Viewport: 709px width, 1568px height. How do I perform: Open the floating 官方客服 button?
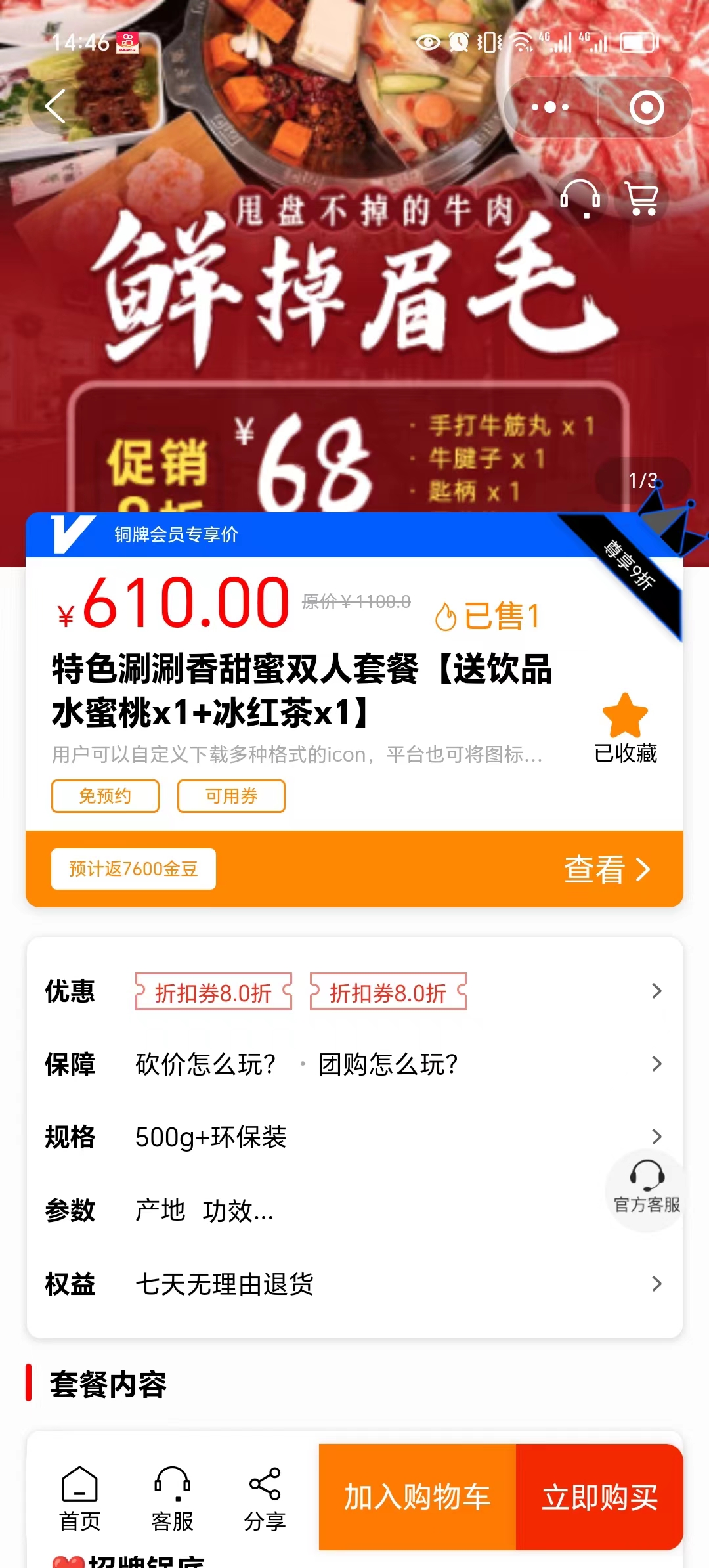(647, 1188)
